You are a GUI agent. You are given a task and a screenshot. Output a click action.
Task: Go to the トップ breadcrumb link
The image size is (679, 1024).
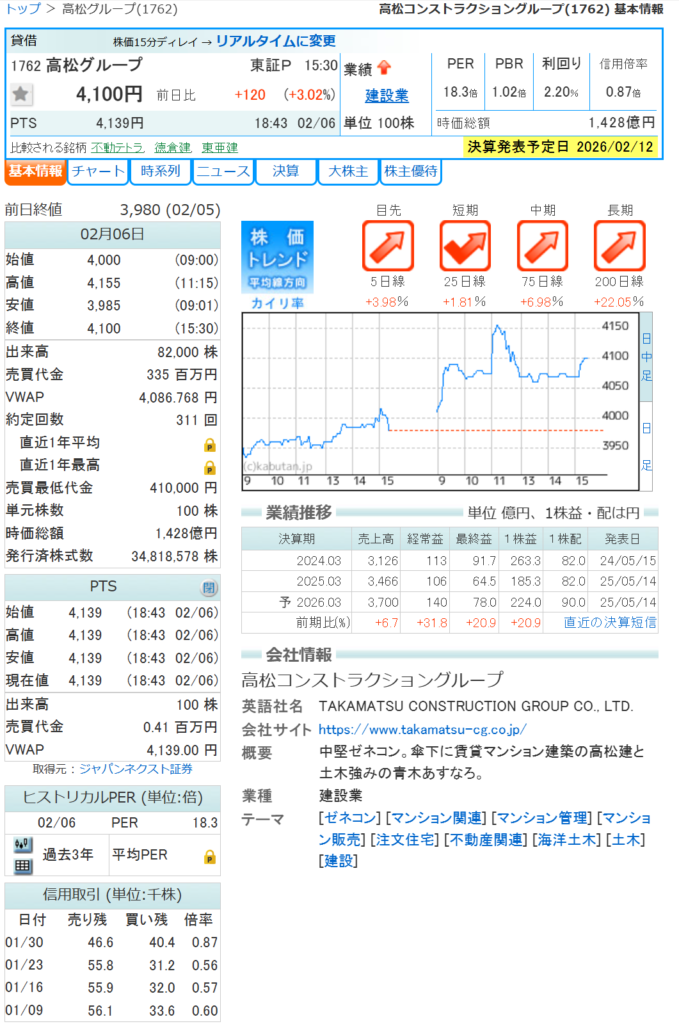(x=23, y=9)
